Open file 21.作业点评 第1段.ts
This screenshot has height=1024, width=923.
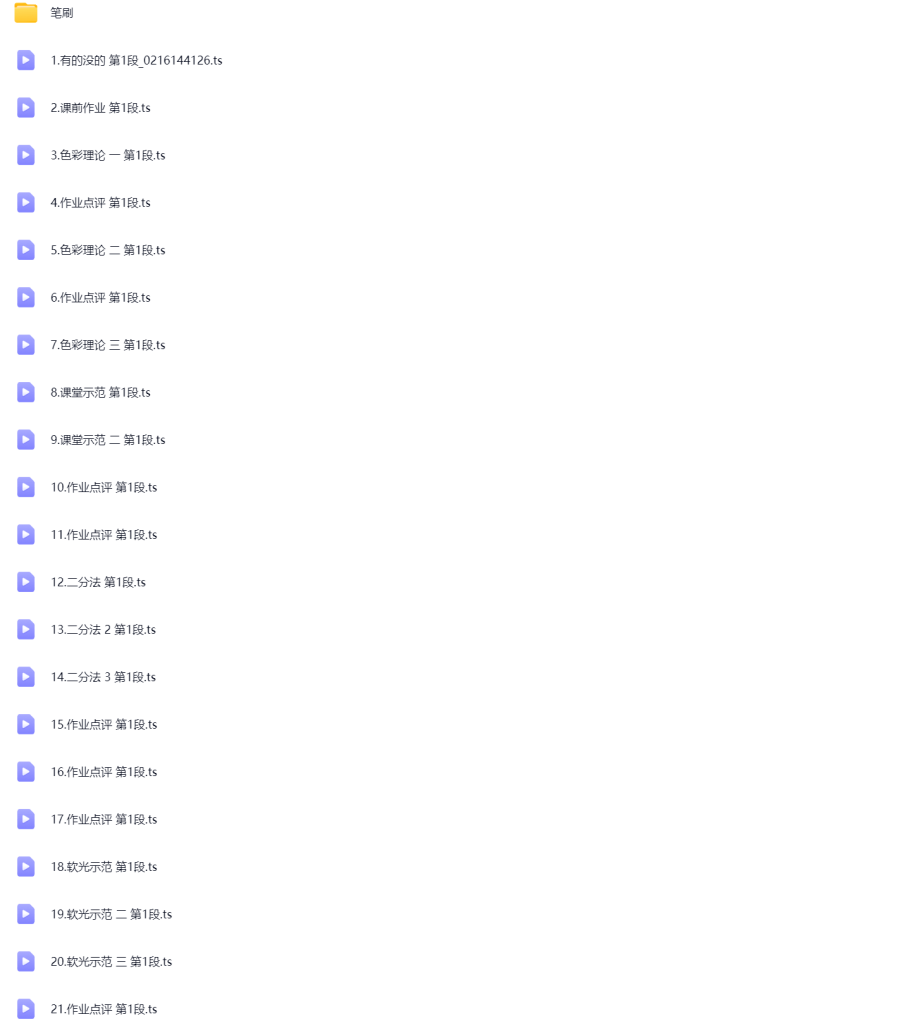point(103,1009)
